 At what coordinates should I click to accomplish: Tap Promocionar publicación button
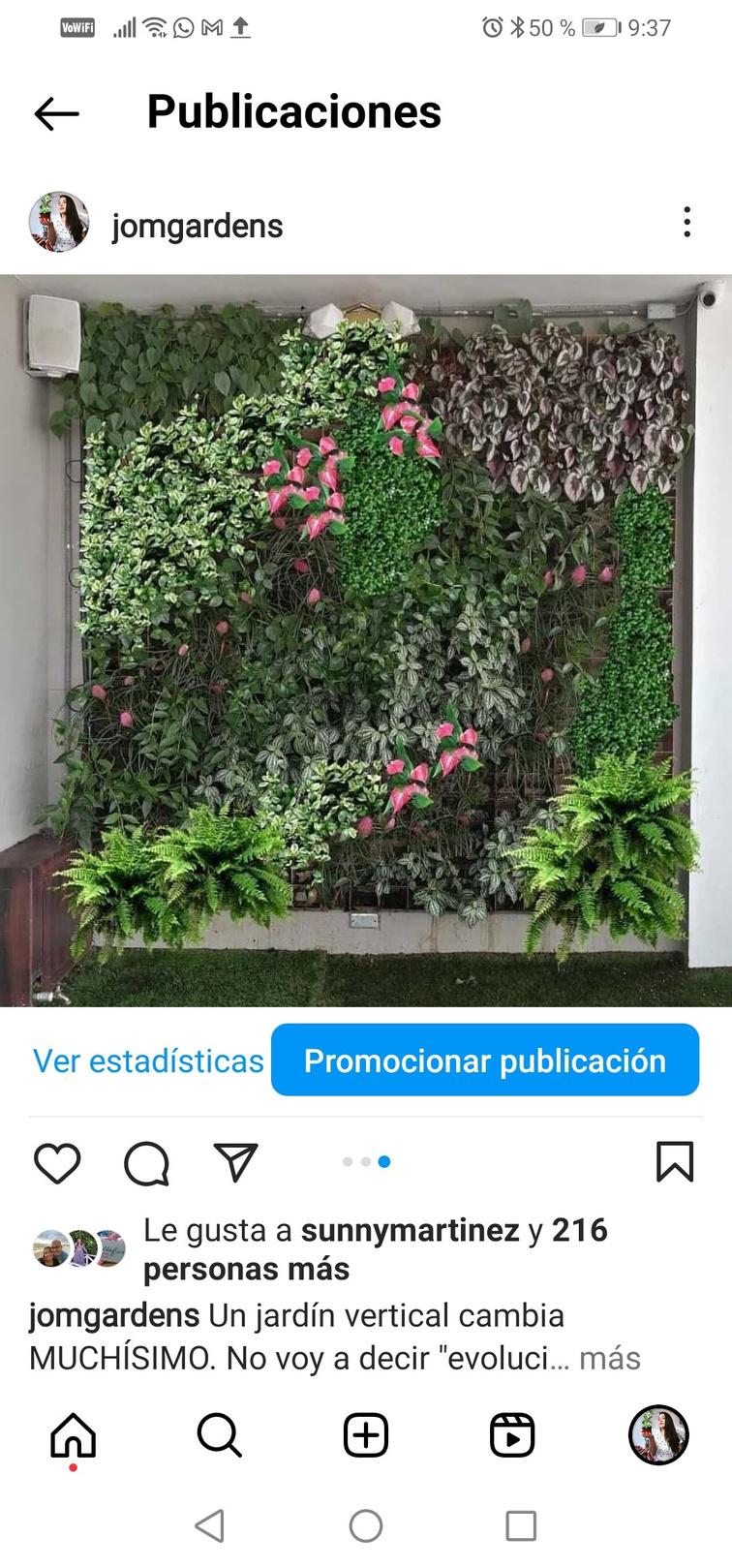point(484,1061)
